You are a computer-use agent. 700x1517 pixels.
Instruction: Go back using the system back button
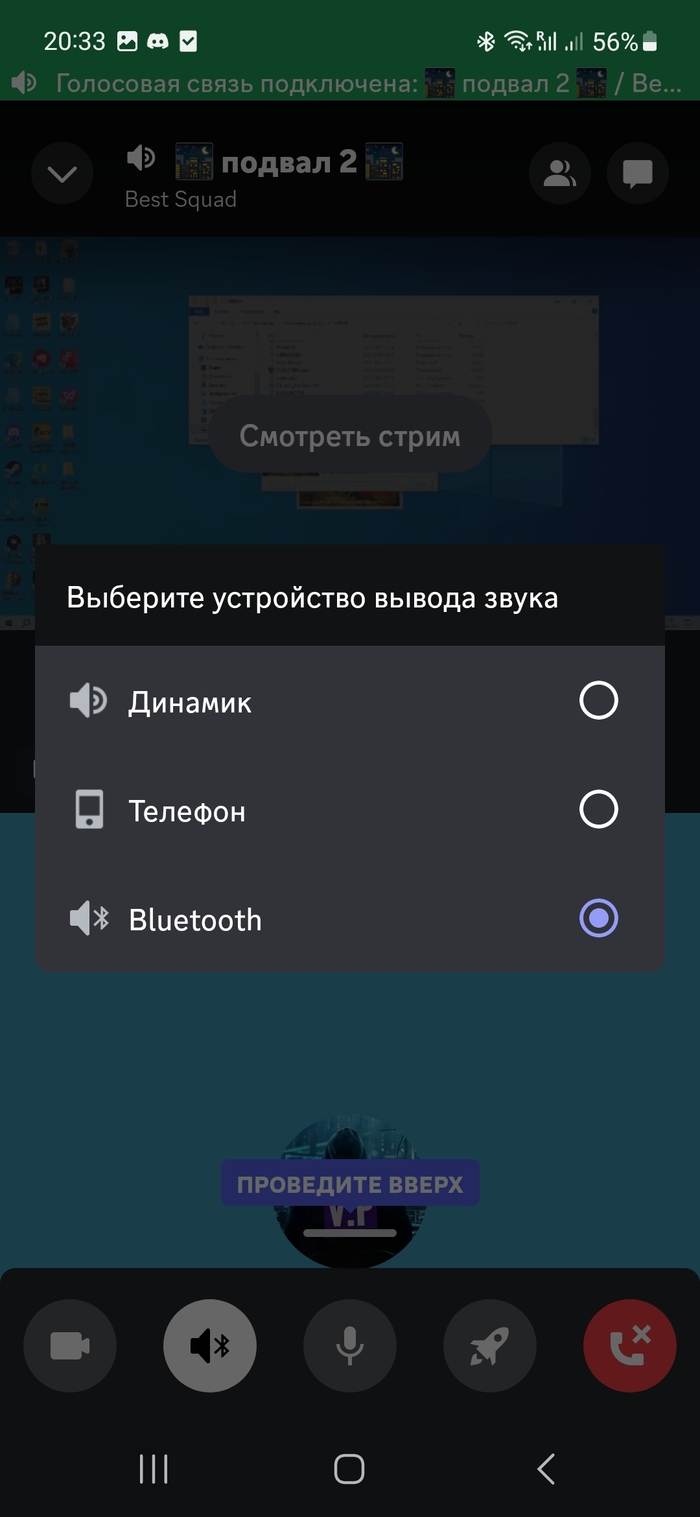tap(546, 1468)
